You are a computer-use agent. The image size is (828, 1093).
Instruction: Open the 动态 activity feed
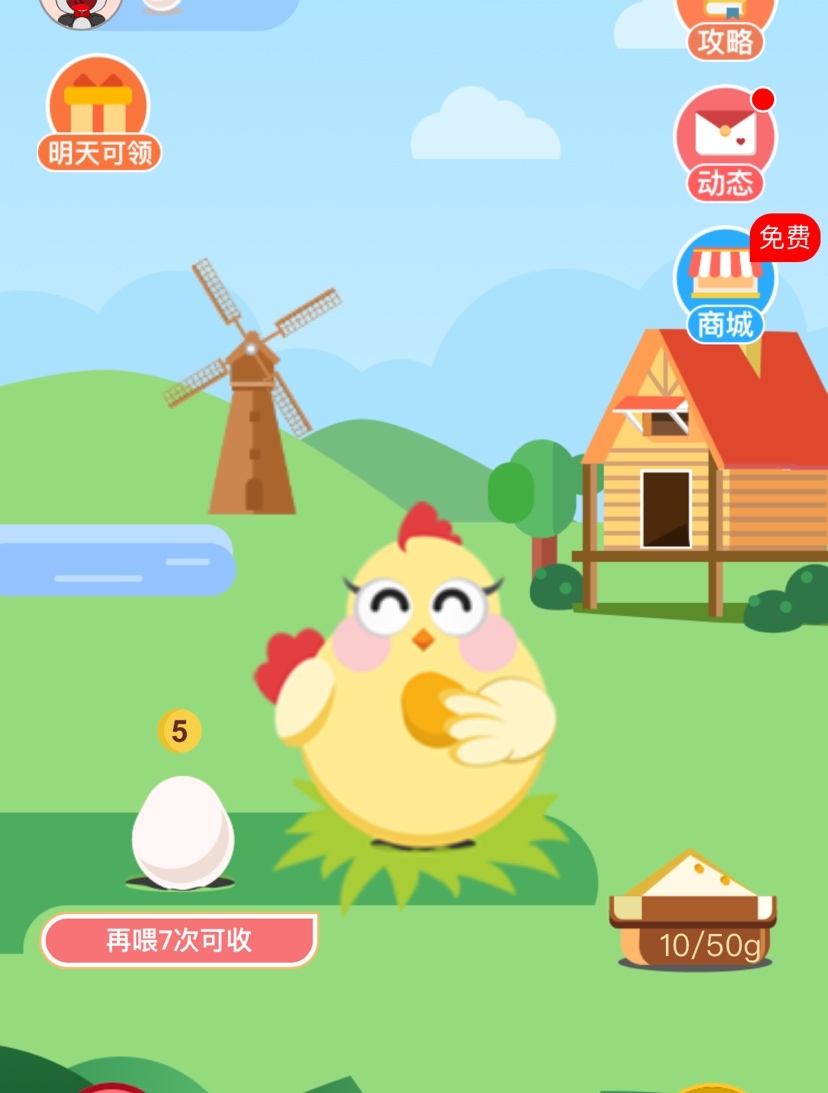coord(725,142)
